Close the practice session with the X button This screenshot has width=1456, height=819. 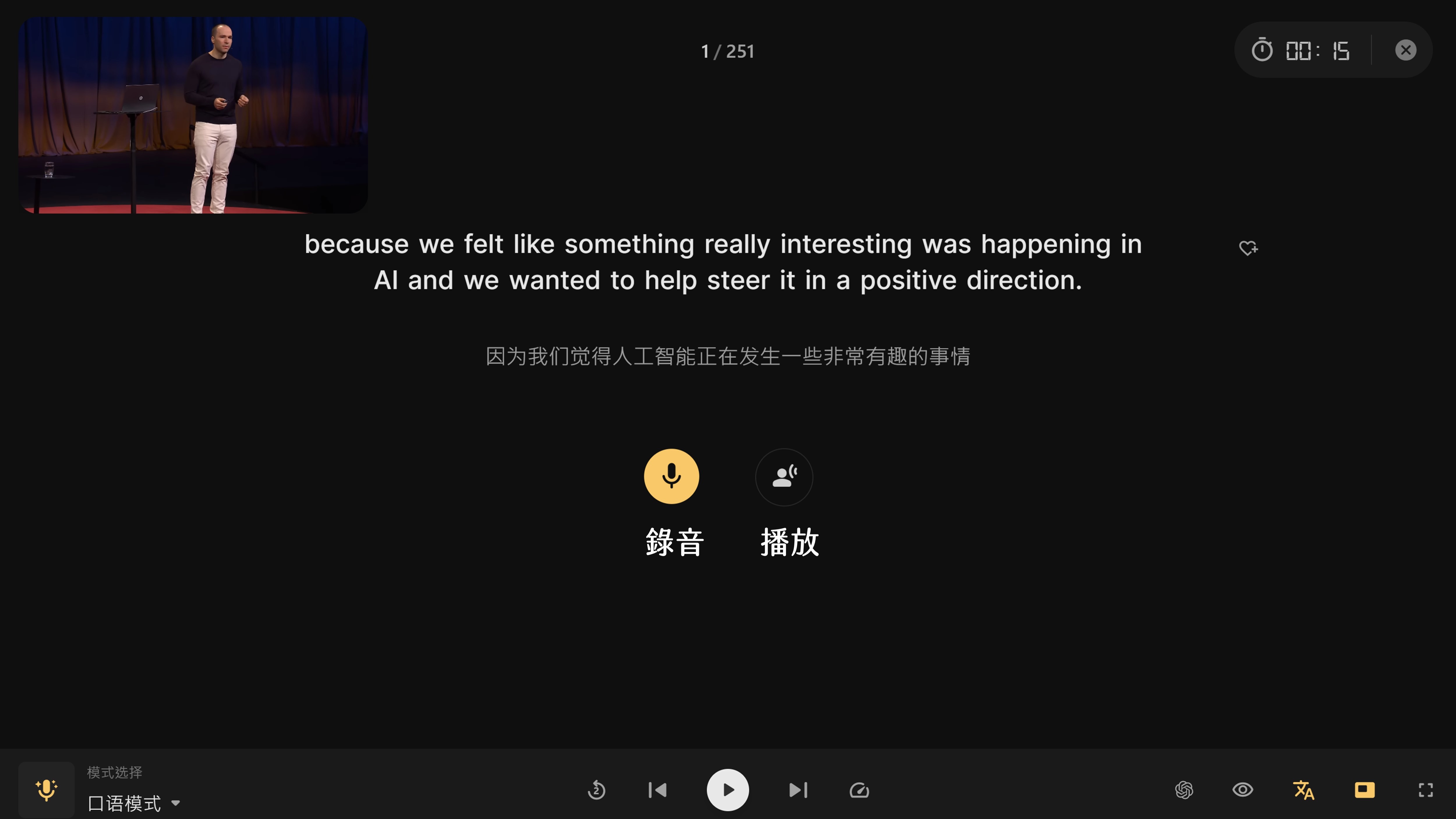[1405, 50]
